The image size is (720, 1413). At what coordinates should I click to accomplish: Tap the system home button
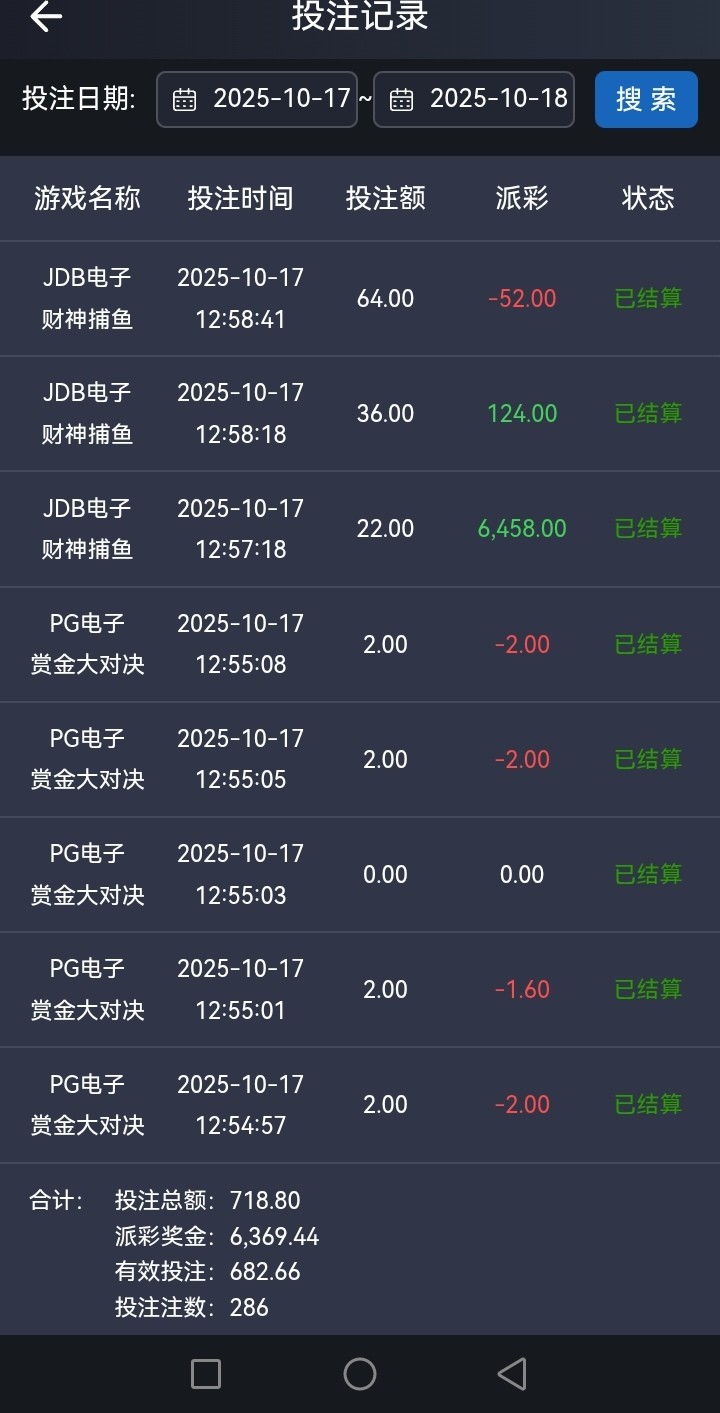click(360, 1374)
